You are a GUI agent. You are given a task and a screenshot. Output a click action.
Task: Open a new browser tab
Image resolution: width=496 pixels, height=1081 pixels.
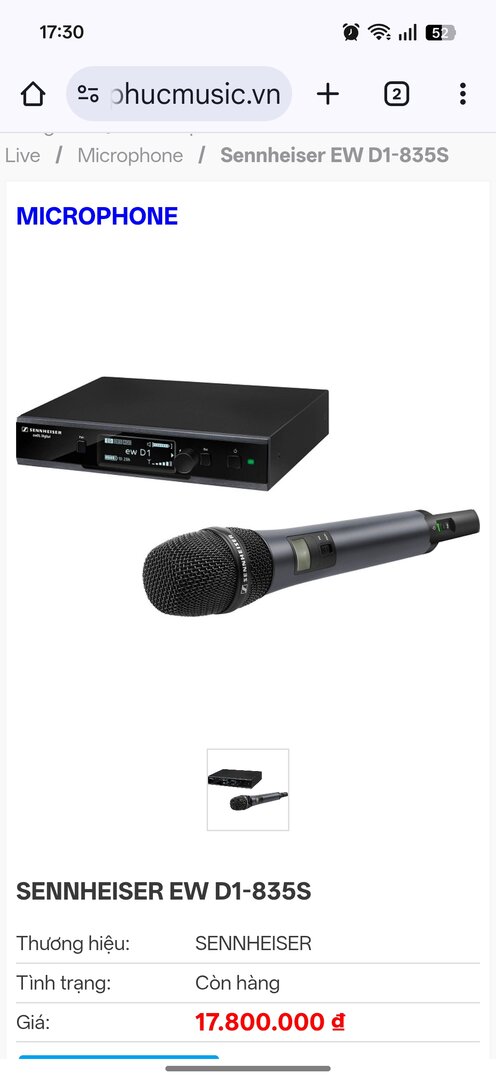point(328,94)
